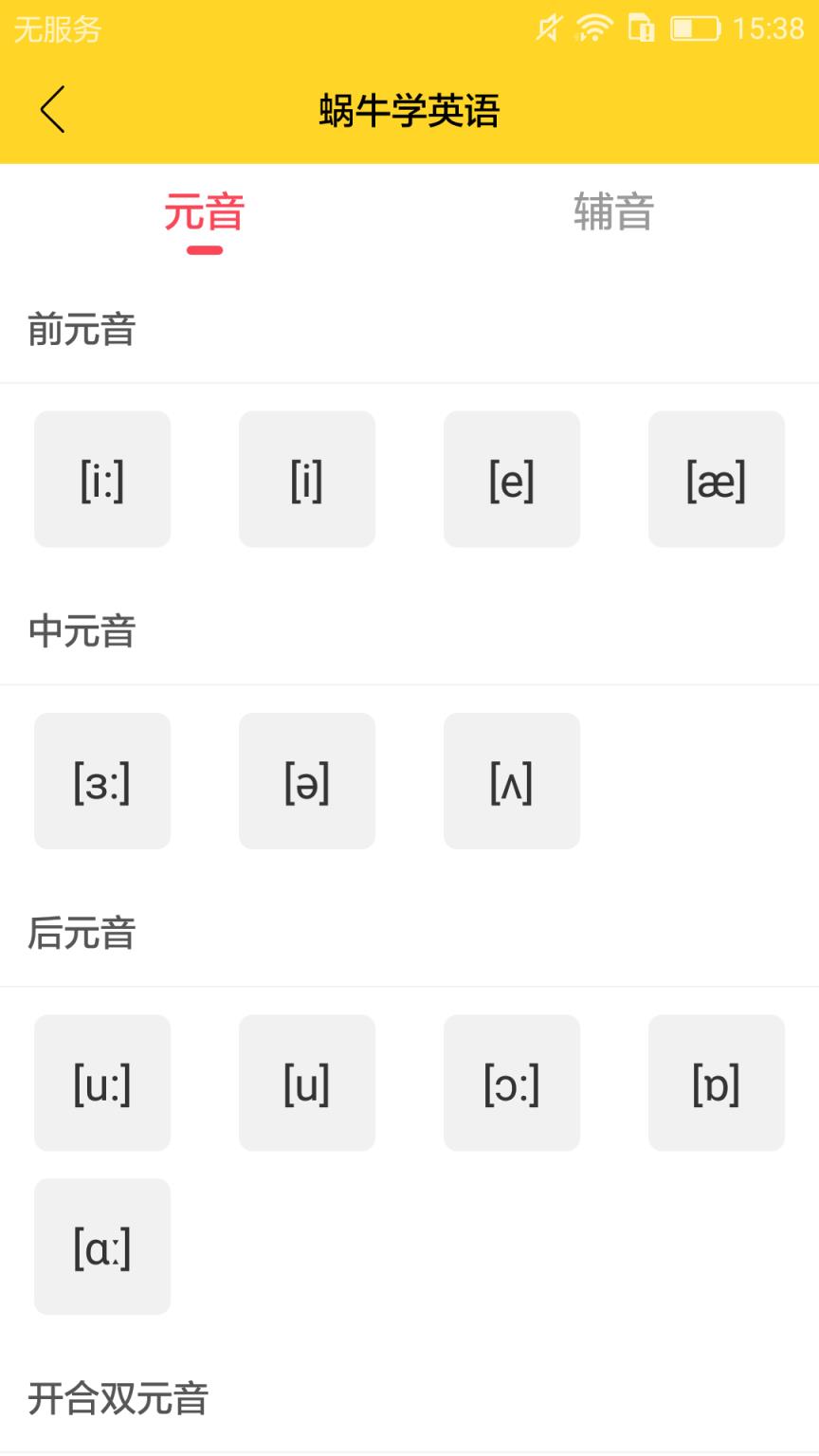Screen dimensions: 819x1456
Task: Switch to the 辅音 consonants tab
Action: pos(613,214)
